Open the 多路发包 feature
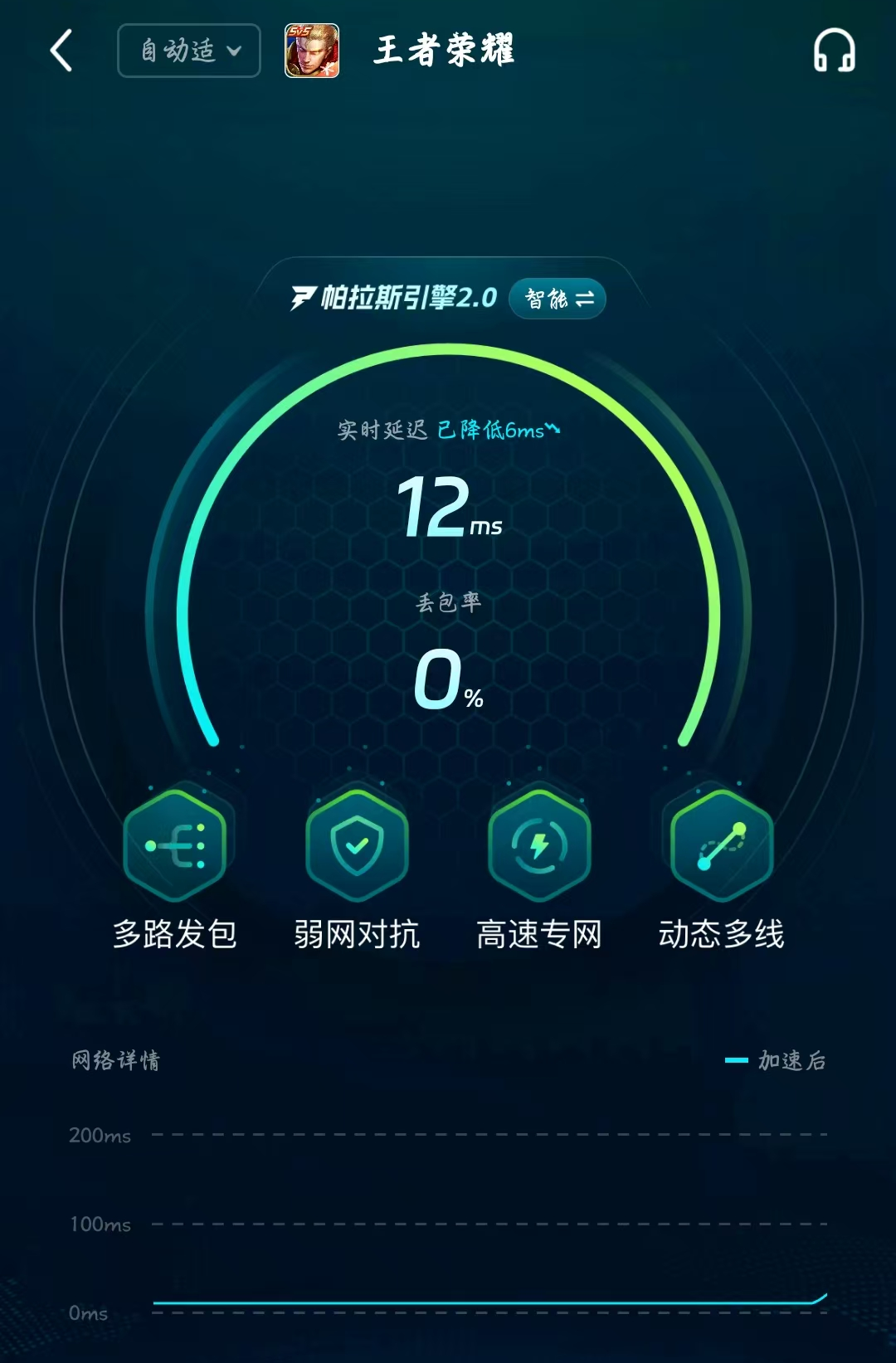Screen dimensions: 896x1363 (175, 845)
